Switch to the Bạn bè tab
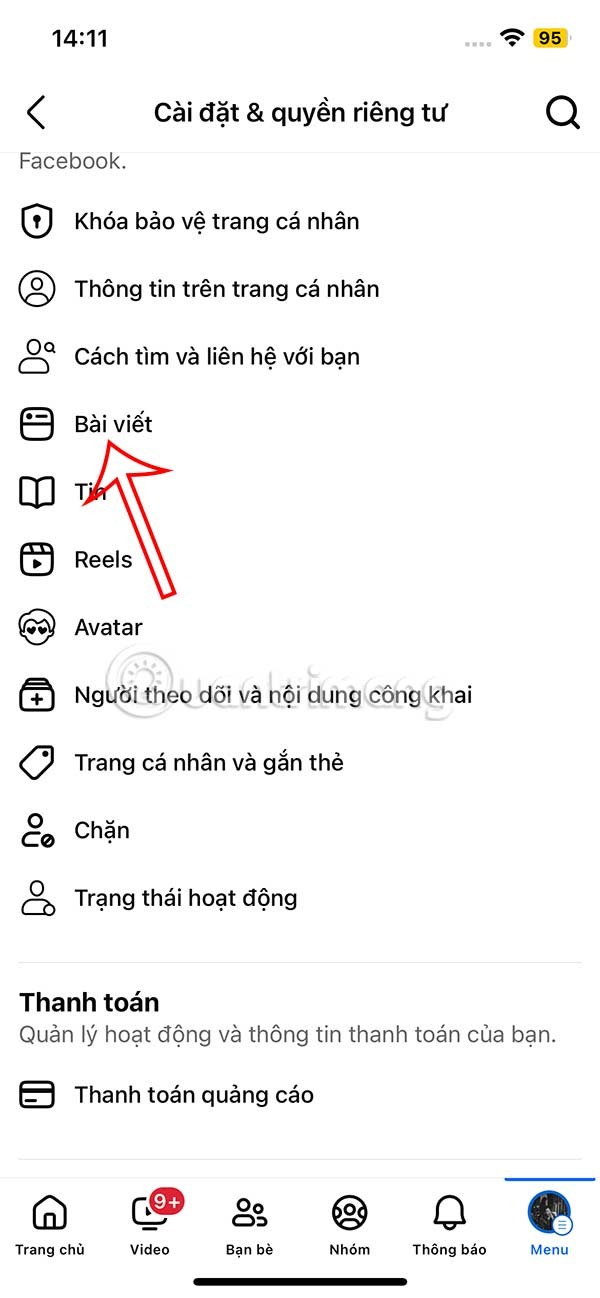Screen dimensions: 600x1298 point(249,1225)
